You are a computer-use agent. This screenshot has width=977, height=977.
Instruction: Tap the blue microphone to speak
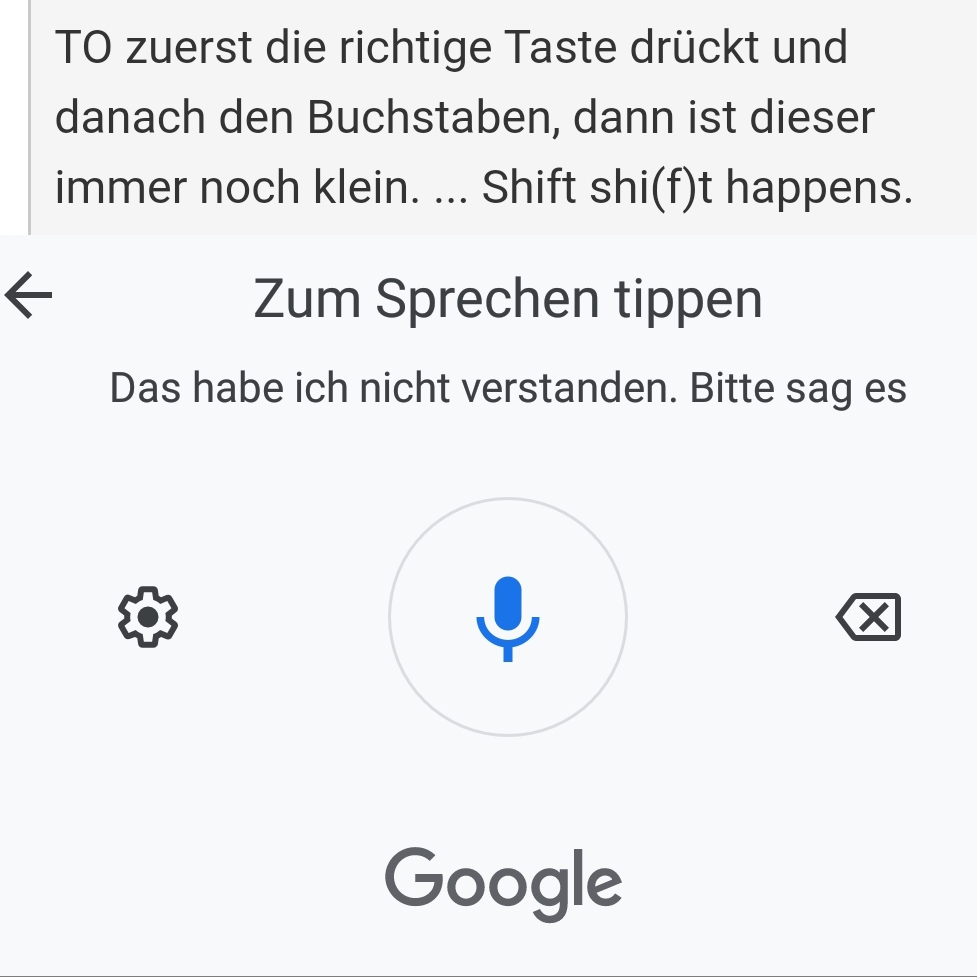[508, 617]
